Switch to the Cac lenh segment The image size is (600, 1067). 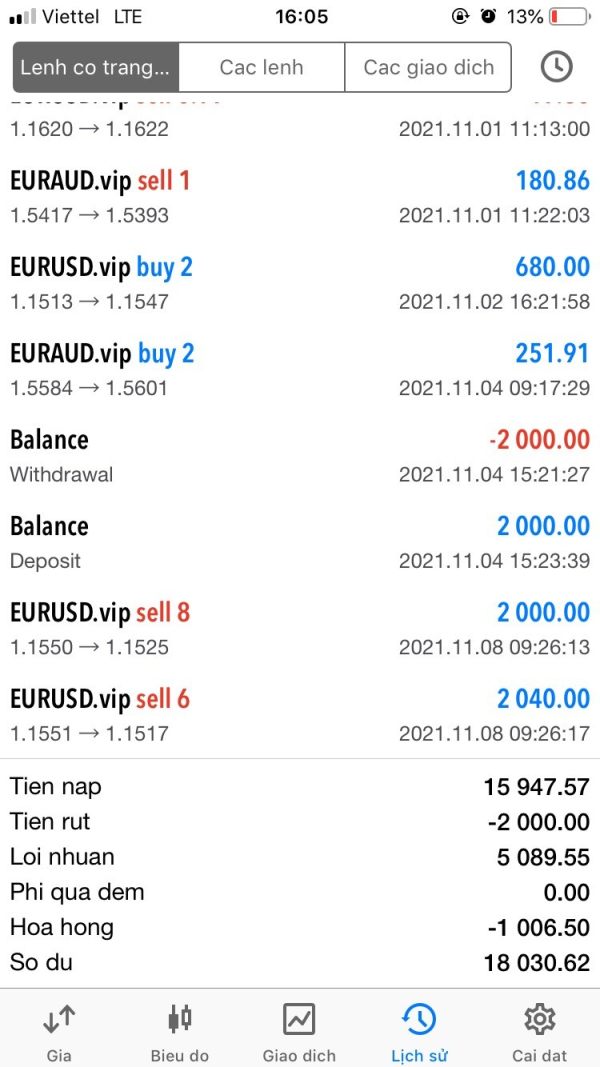click(262, 67)
